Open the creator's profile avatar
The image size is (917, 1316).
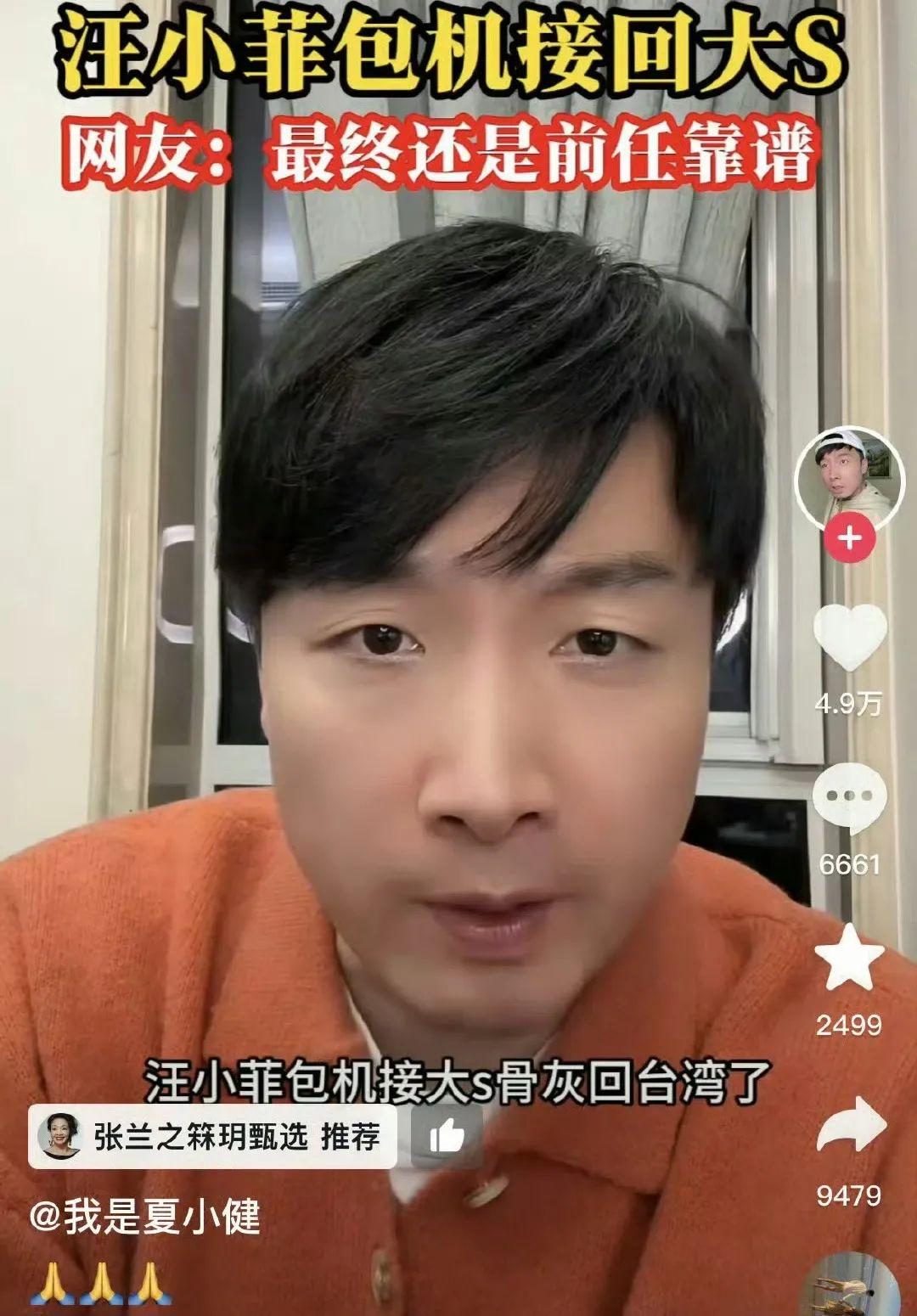click(x=849, y=479)
